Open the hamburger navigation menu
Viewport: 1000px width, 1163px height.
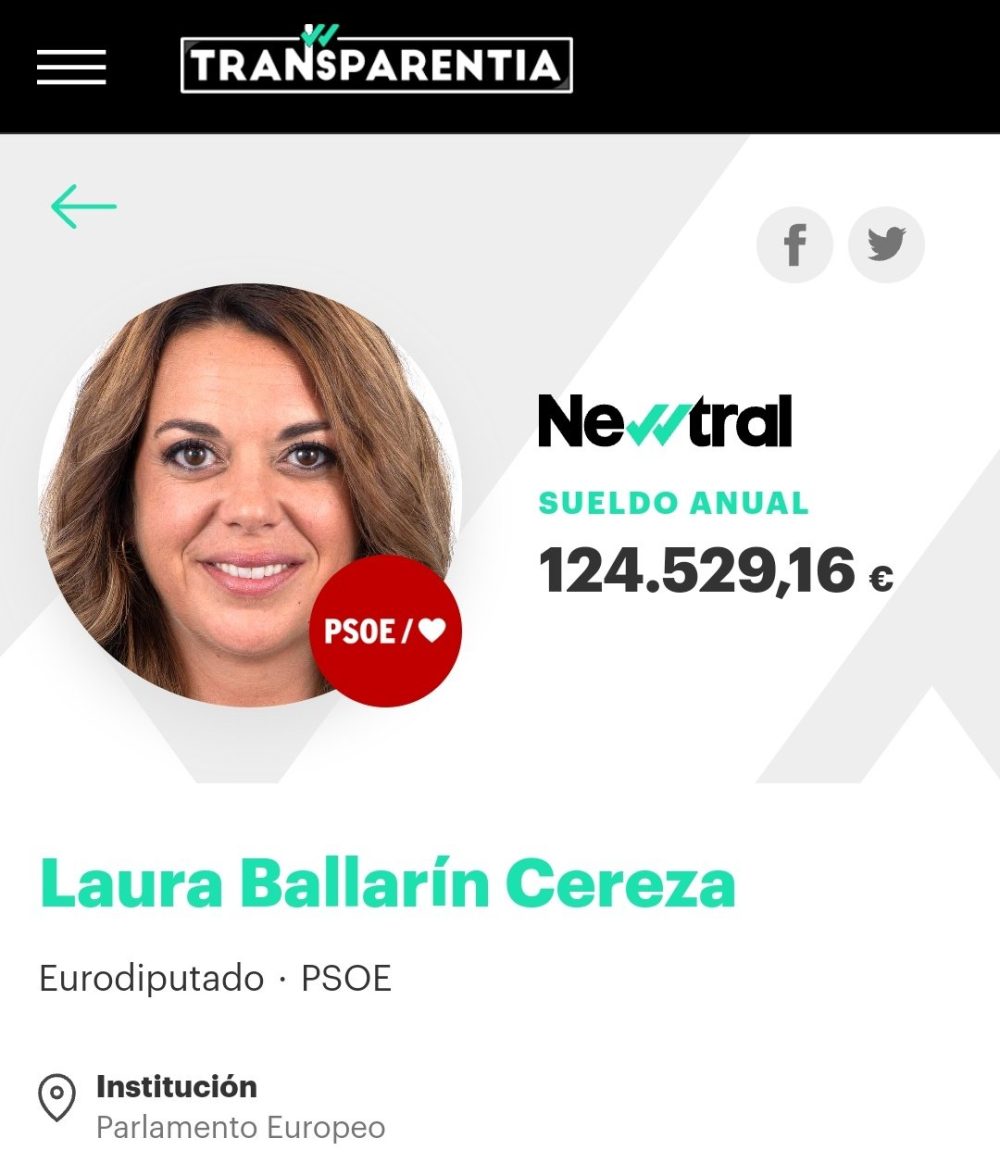(x=71, y=67)
